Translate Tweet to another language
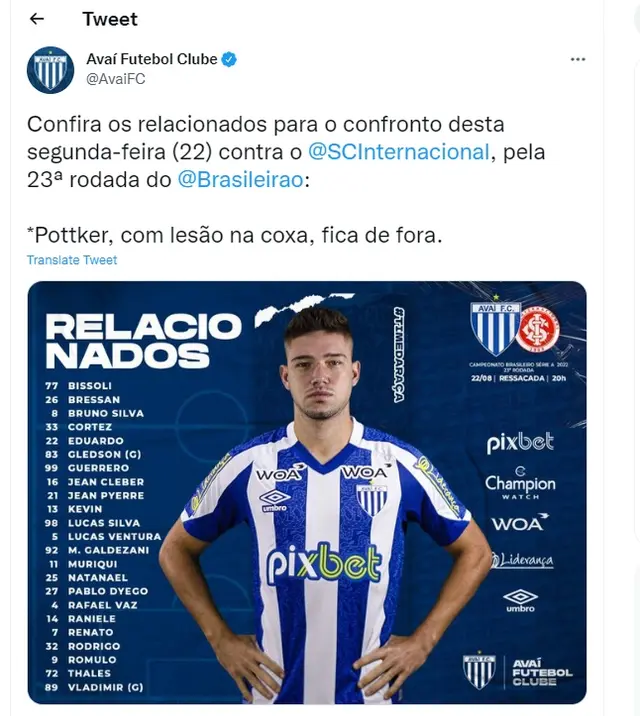 (72, 260)
